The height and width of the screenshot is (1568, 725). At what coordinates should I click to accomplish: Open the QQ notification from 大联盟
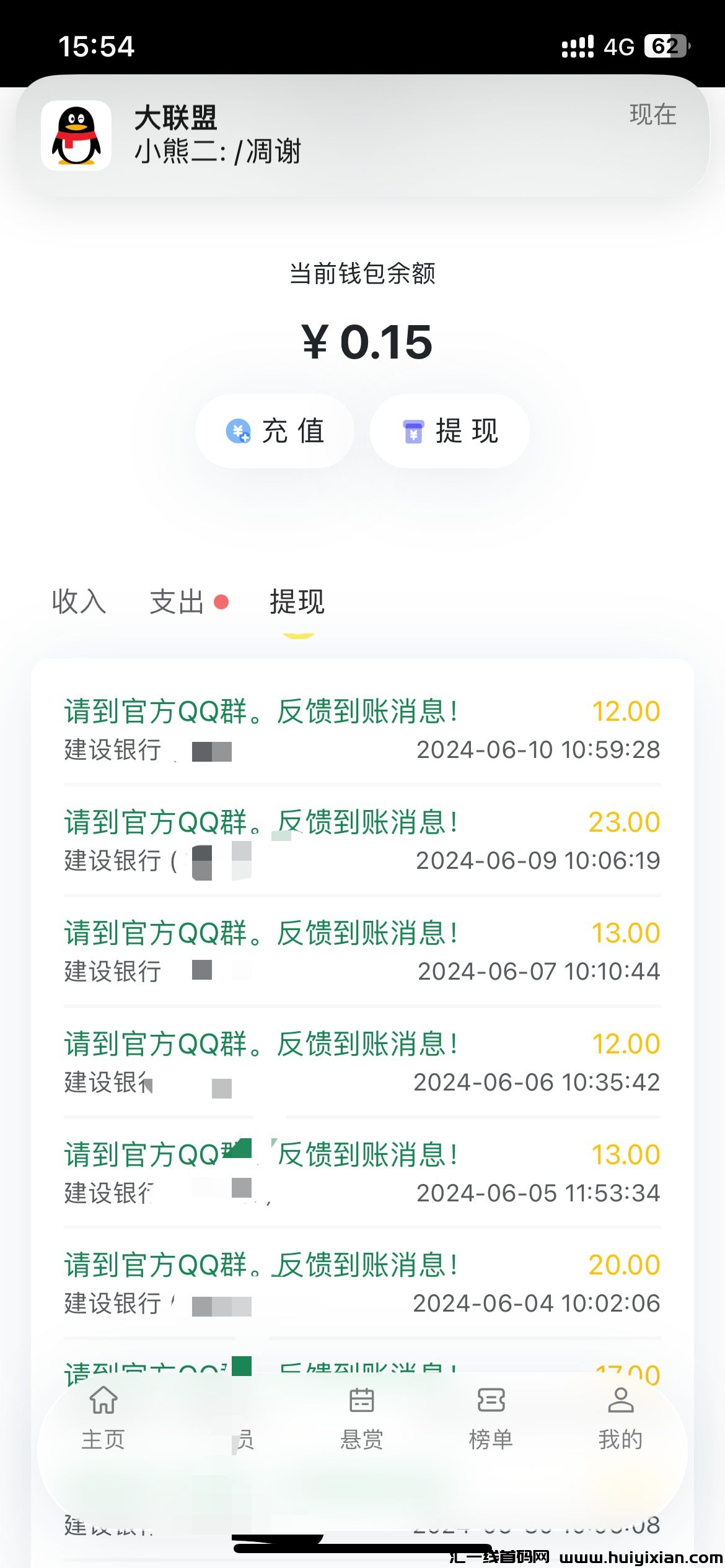362,136
